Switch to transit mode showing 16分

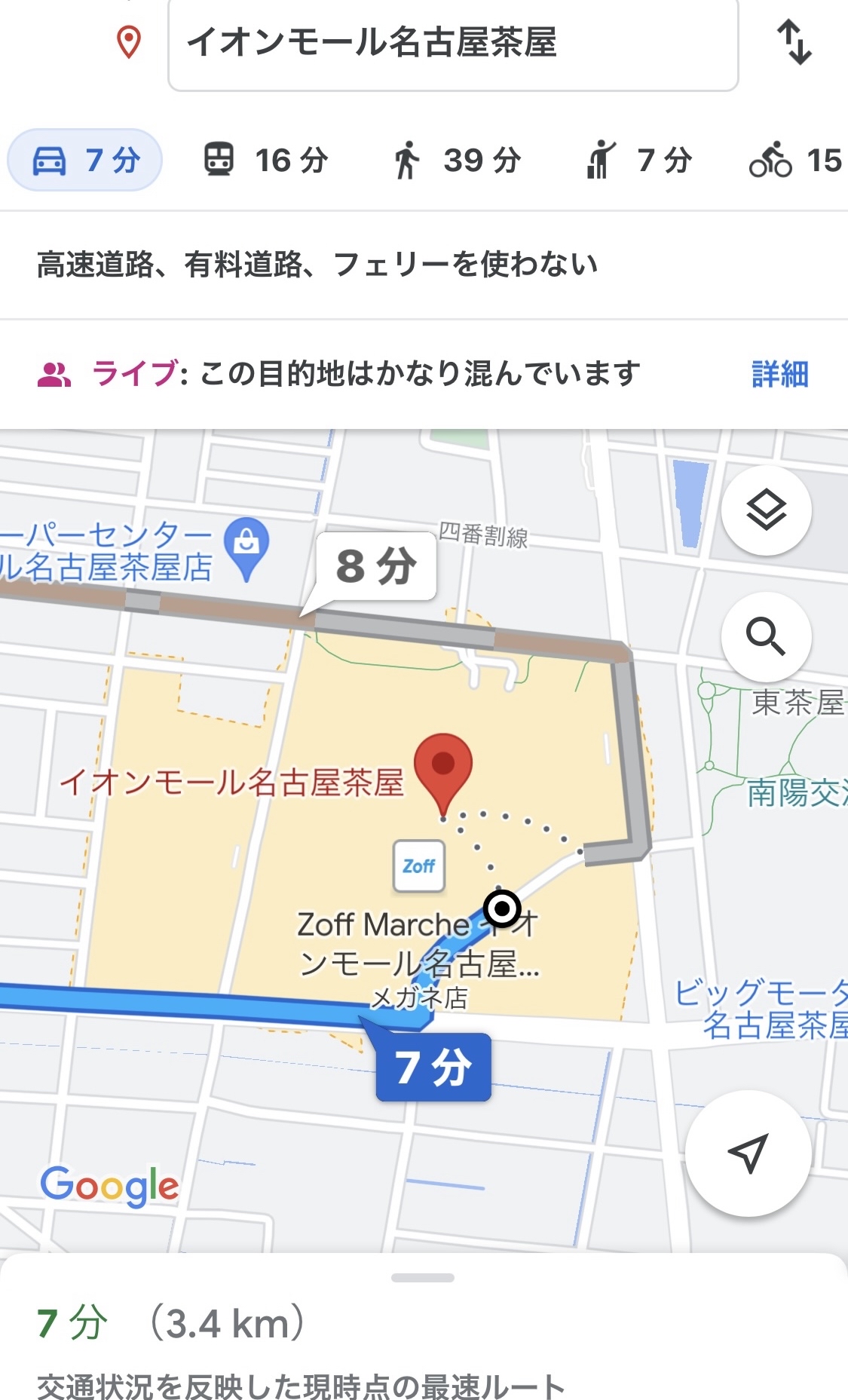pyautogui.click(x=265, y=160)
